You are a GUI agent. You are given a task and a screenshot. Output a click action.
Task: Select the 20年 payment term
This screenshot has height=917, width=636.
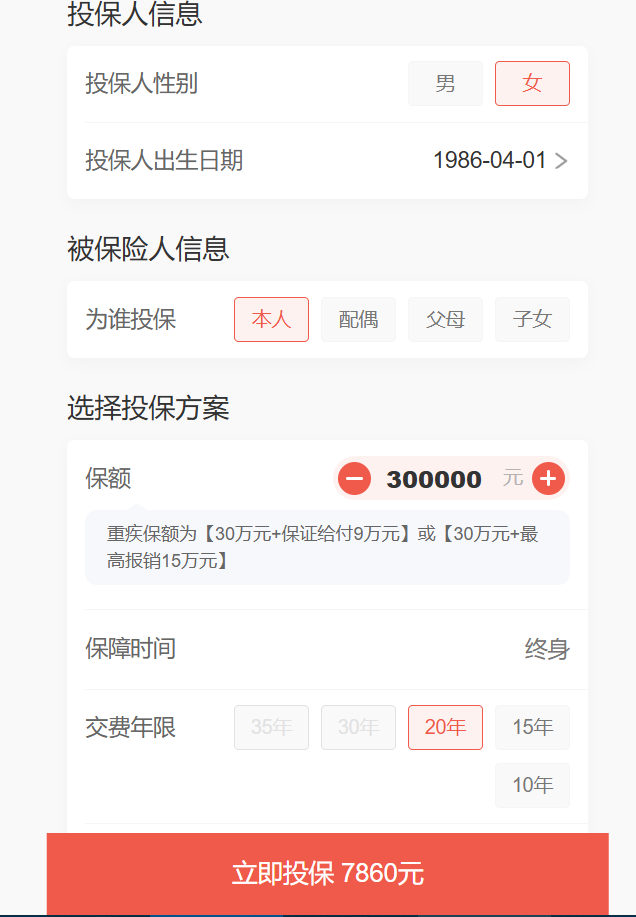click(x=445, y=727)
